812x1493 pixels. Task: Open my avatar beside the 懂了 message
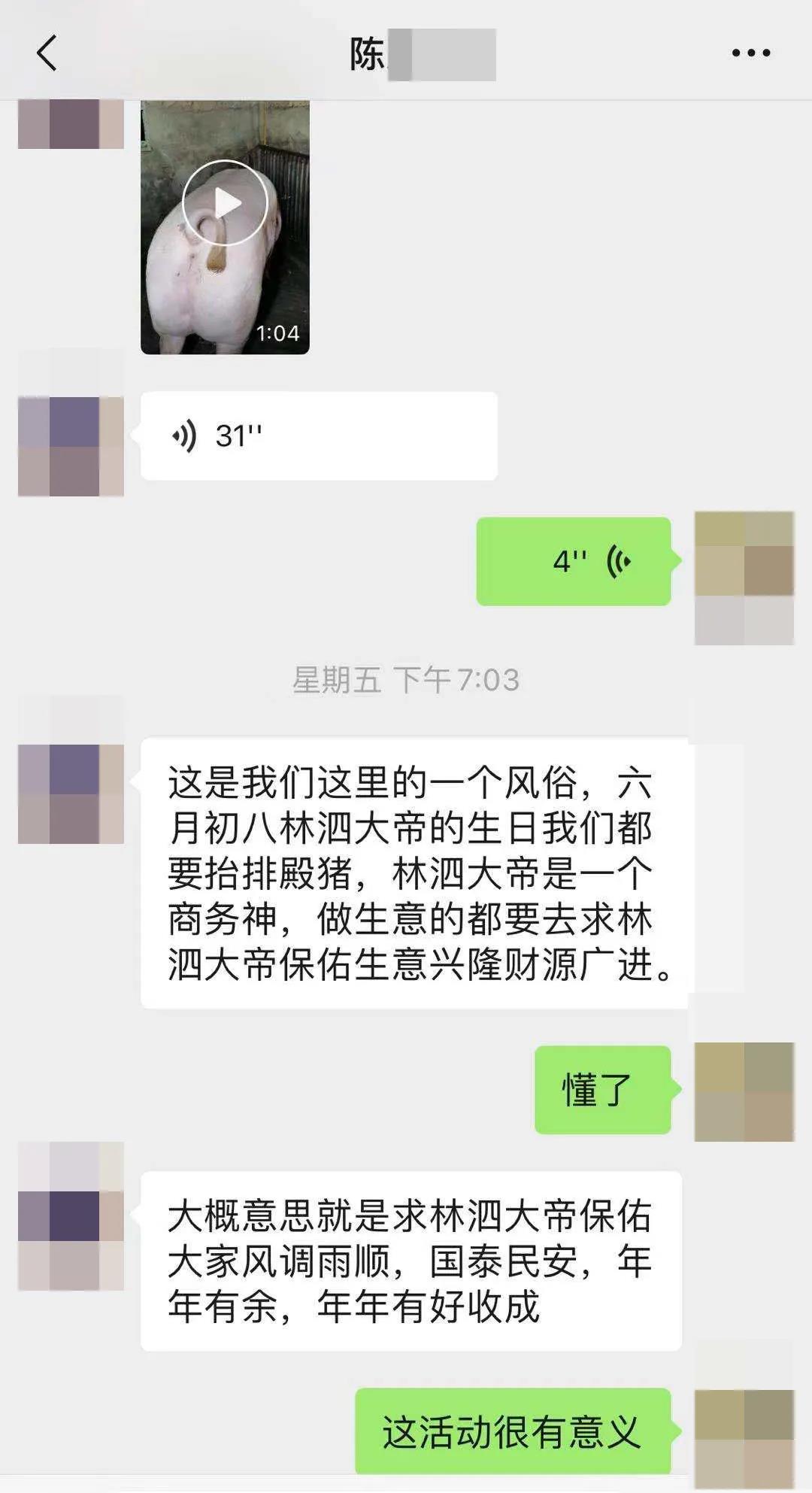744,1091
